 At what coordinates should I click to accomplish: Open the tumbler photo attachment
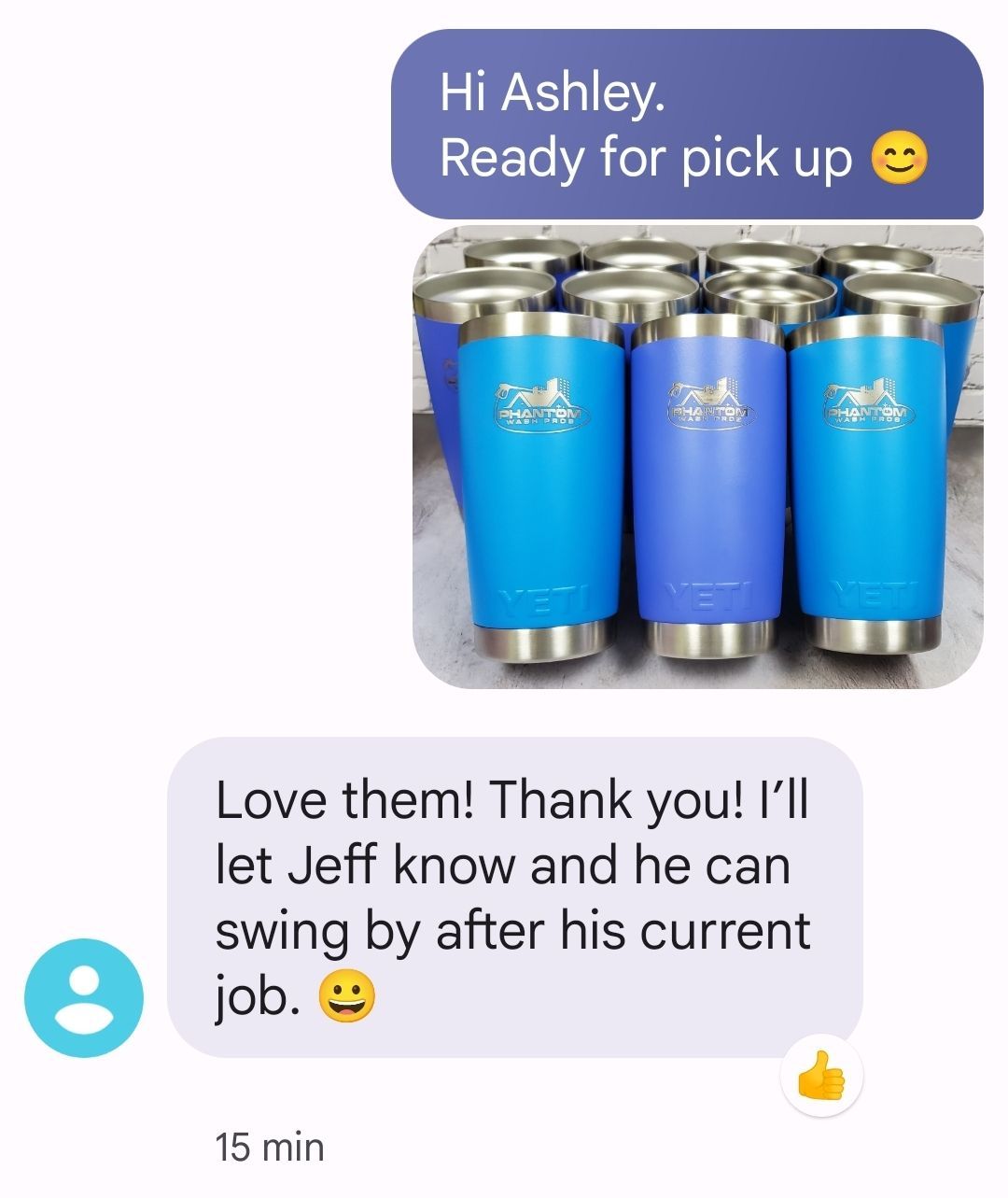click(x=697, y=457)
